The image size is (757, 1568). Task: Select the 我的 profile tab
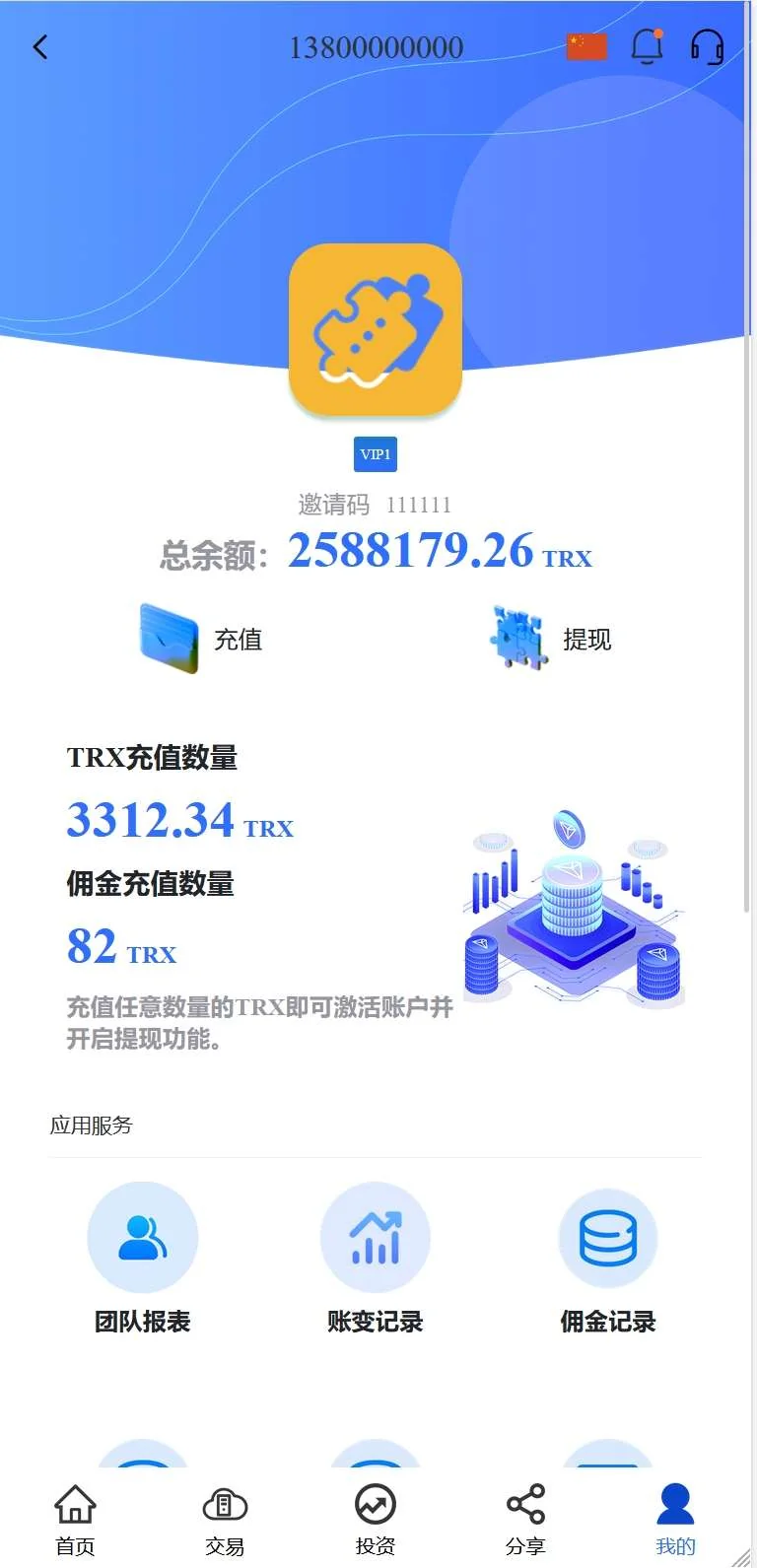click(675, 1519)
